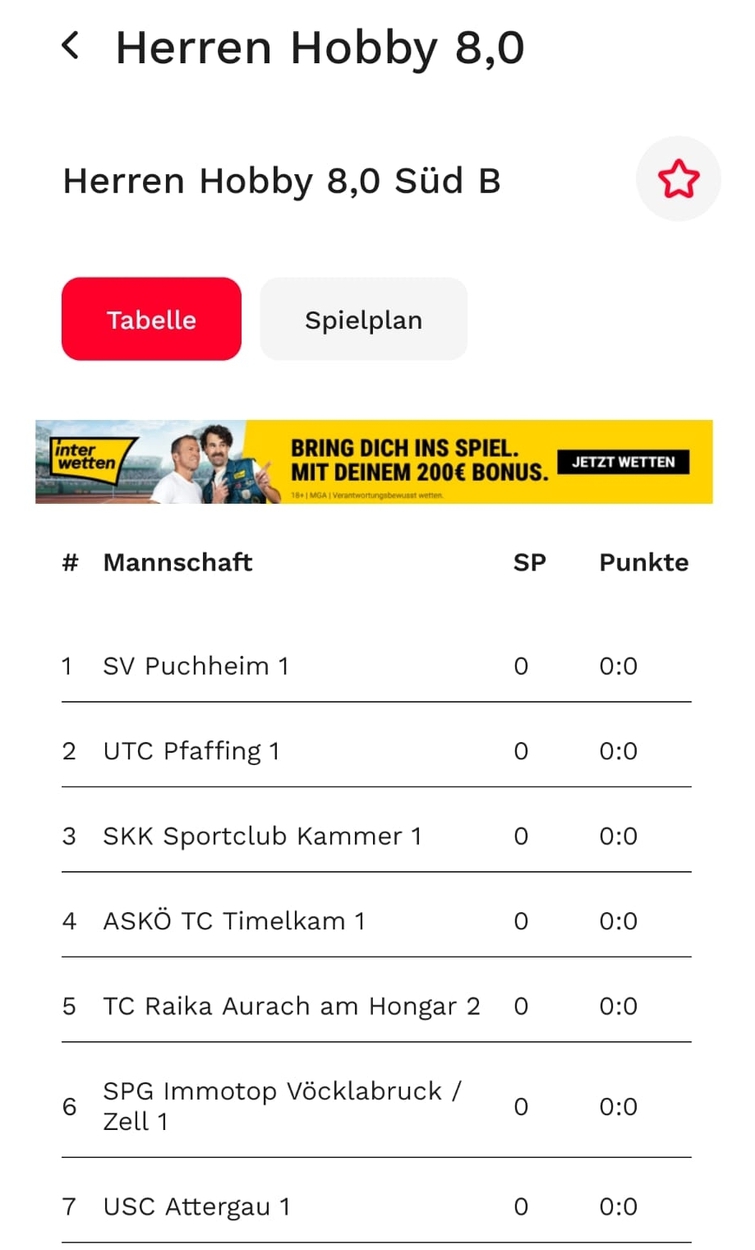Open team SV Puchheim 1
755x1250 pixels.
(196, 666)
